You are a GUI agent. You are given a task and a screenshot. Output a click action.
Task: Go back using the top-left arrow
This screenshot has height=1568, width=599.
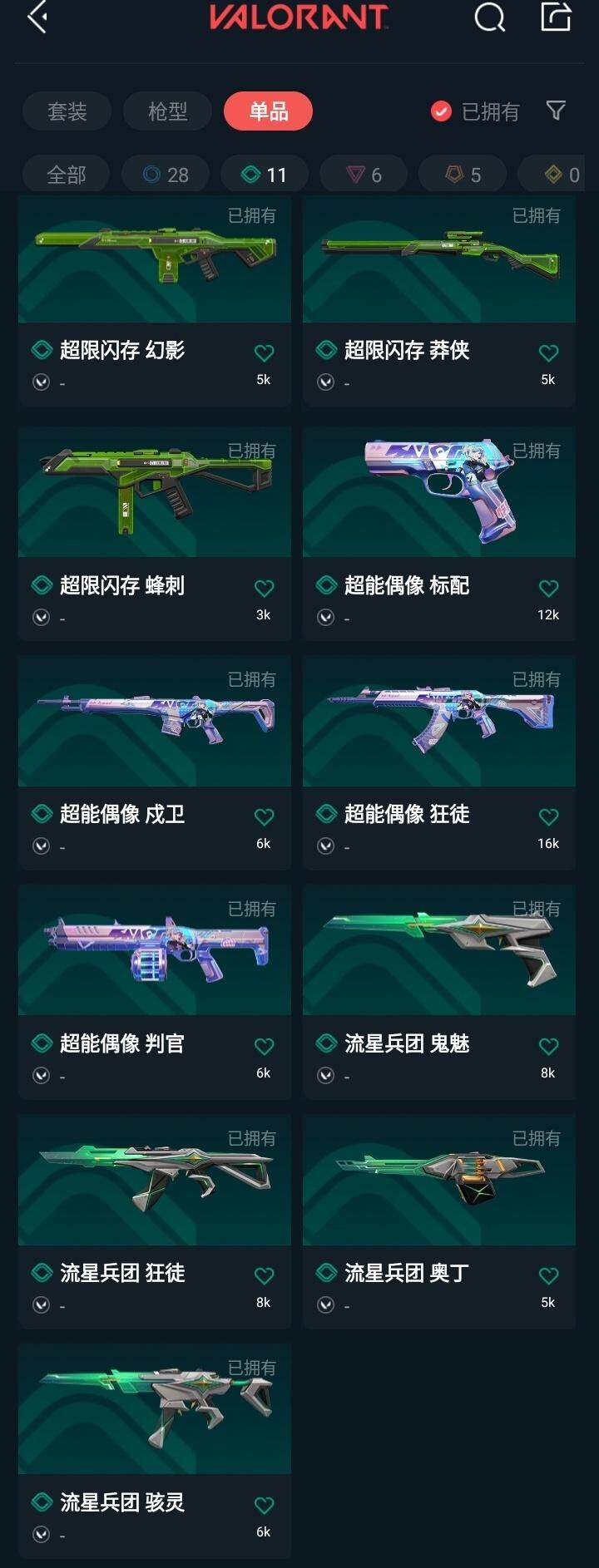coord(37,17)
